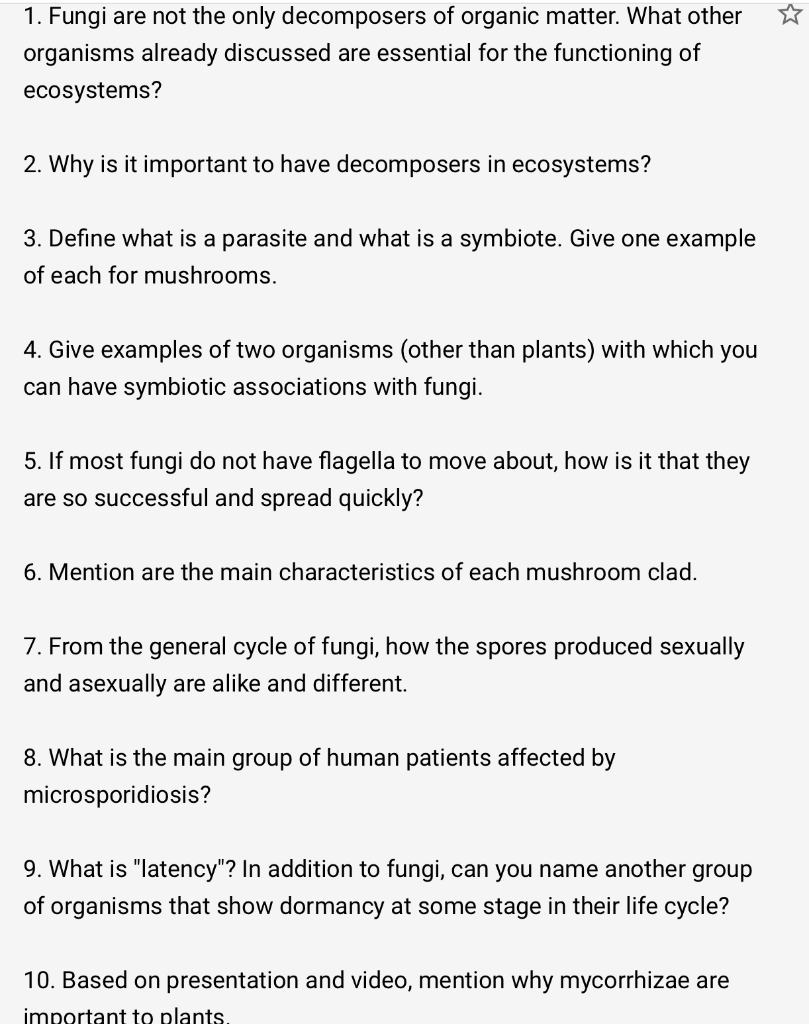Star this question to bookmark it

(x=789, y=16)
